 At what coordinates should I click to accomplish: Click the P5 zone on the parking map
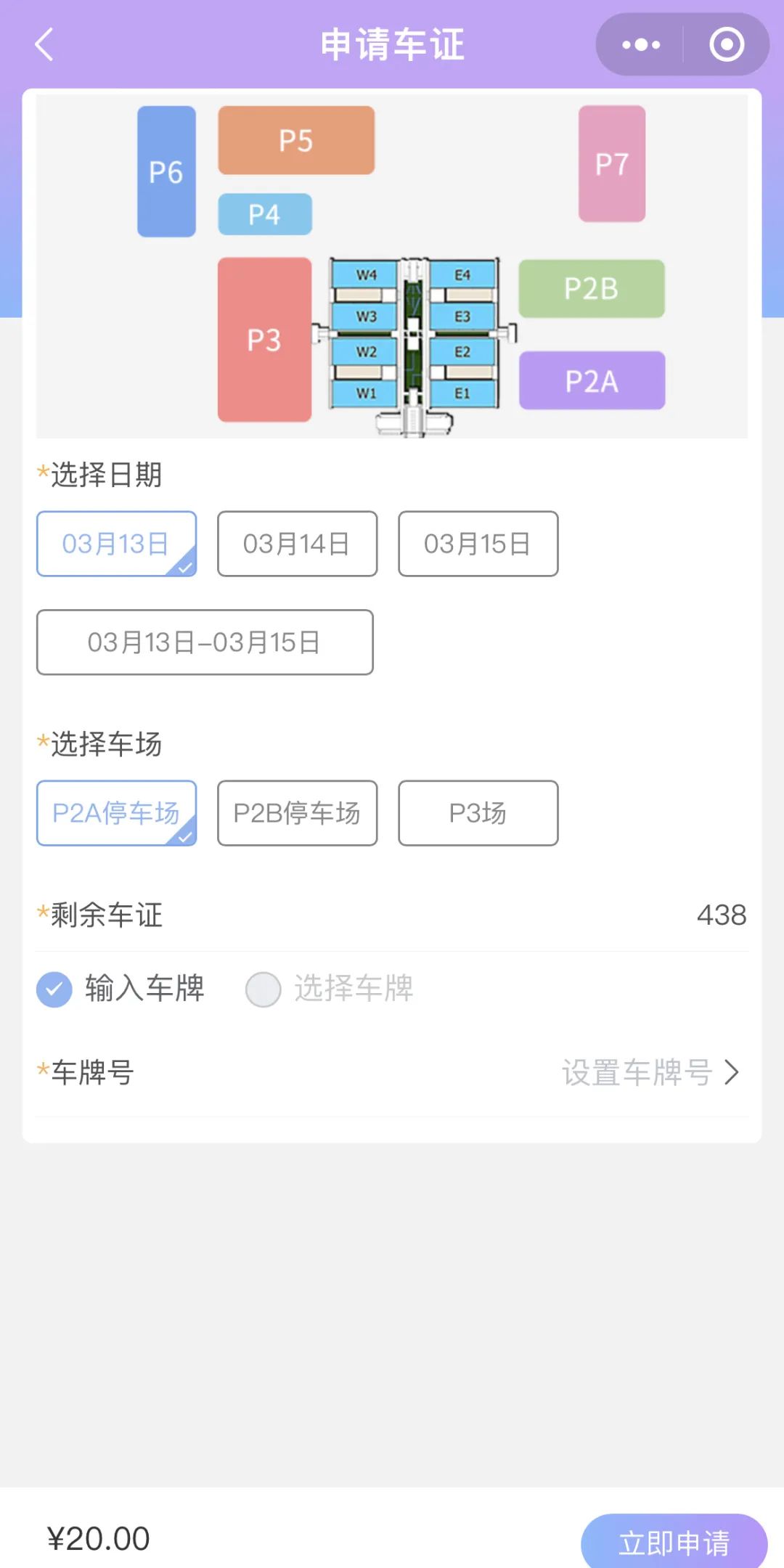click(x=295, y=139)
